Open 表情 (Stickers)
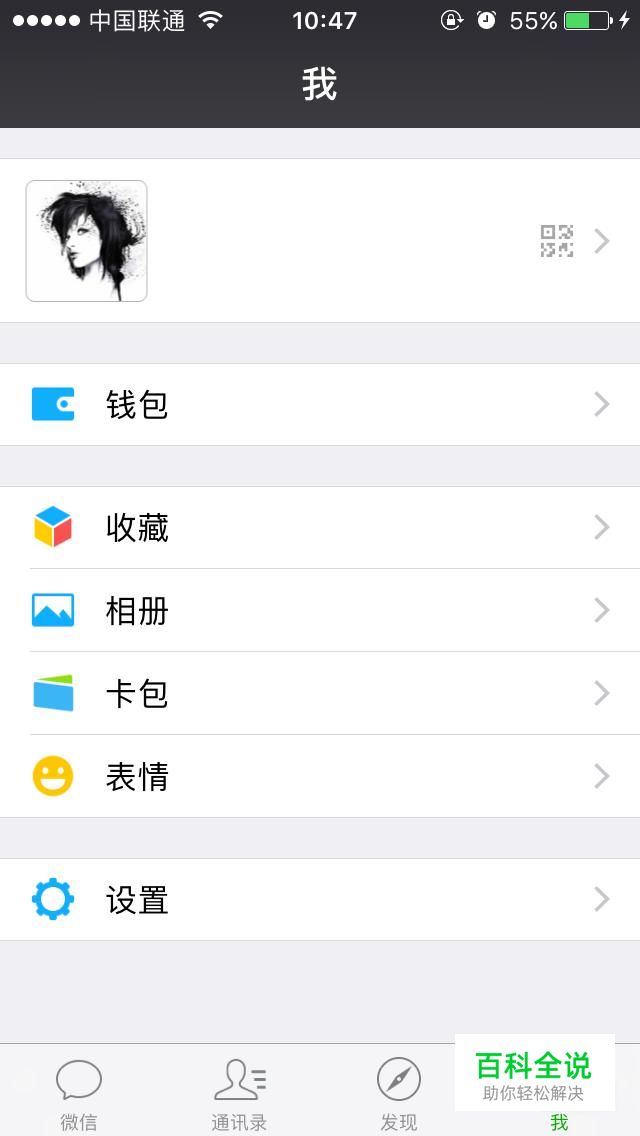640x1136 pixels. (x=320, y=777)
